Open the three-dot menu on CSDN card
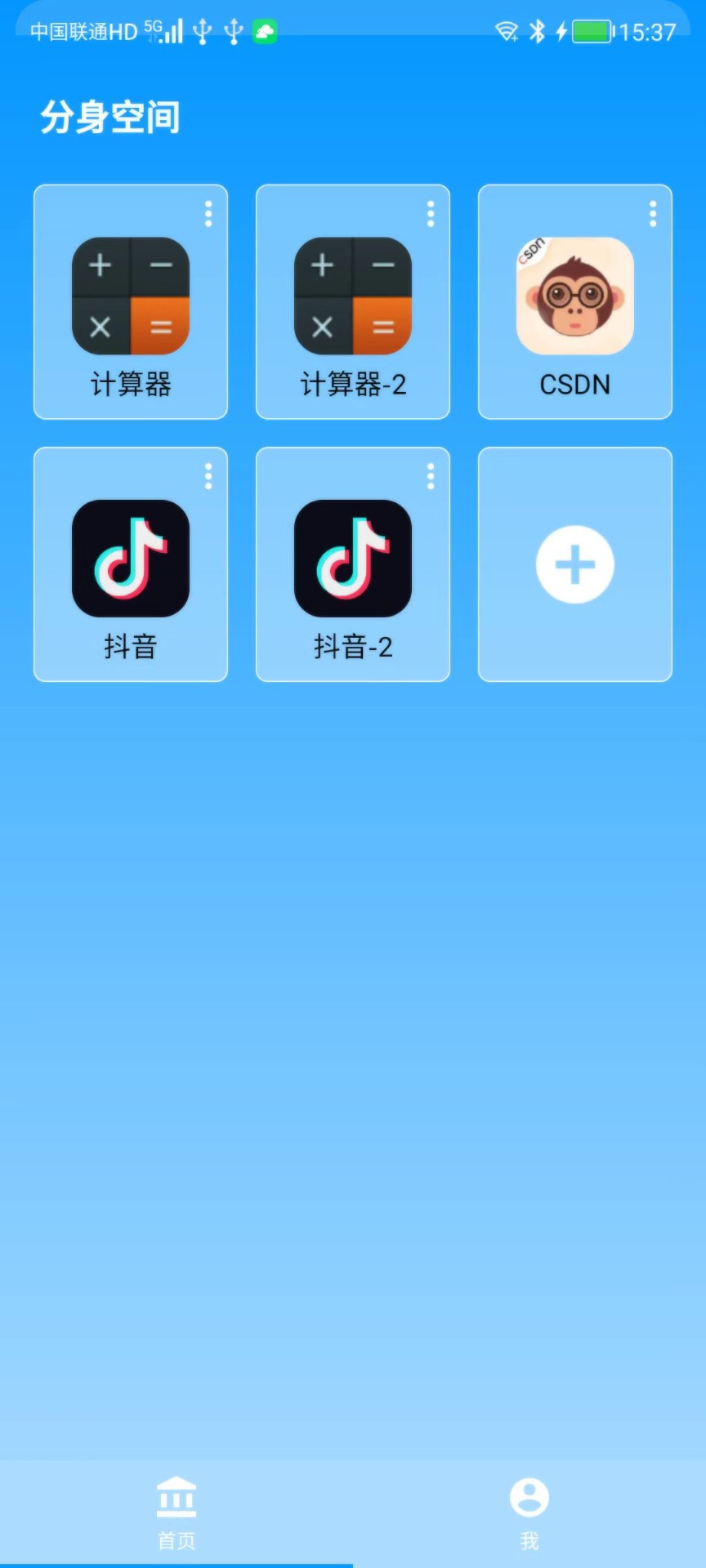The width and height of the screenshot is (706, 1568). pyautogui.click(x=652, y=214)
